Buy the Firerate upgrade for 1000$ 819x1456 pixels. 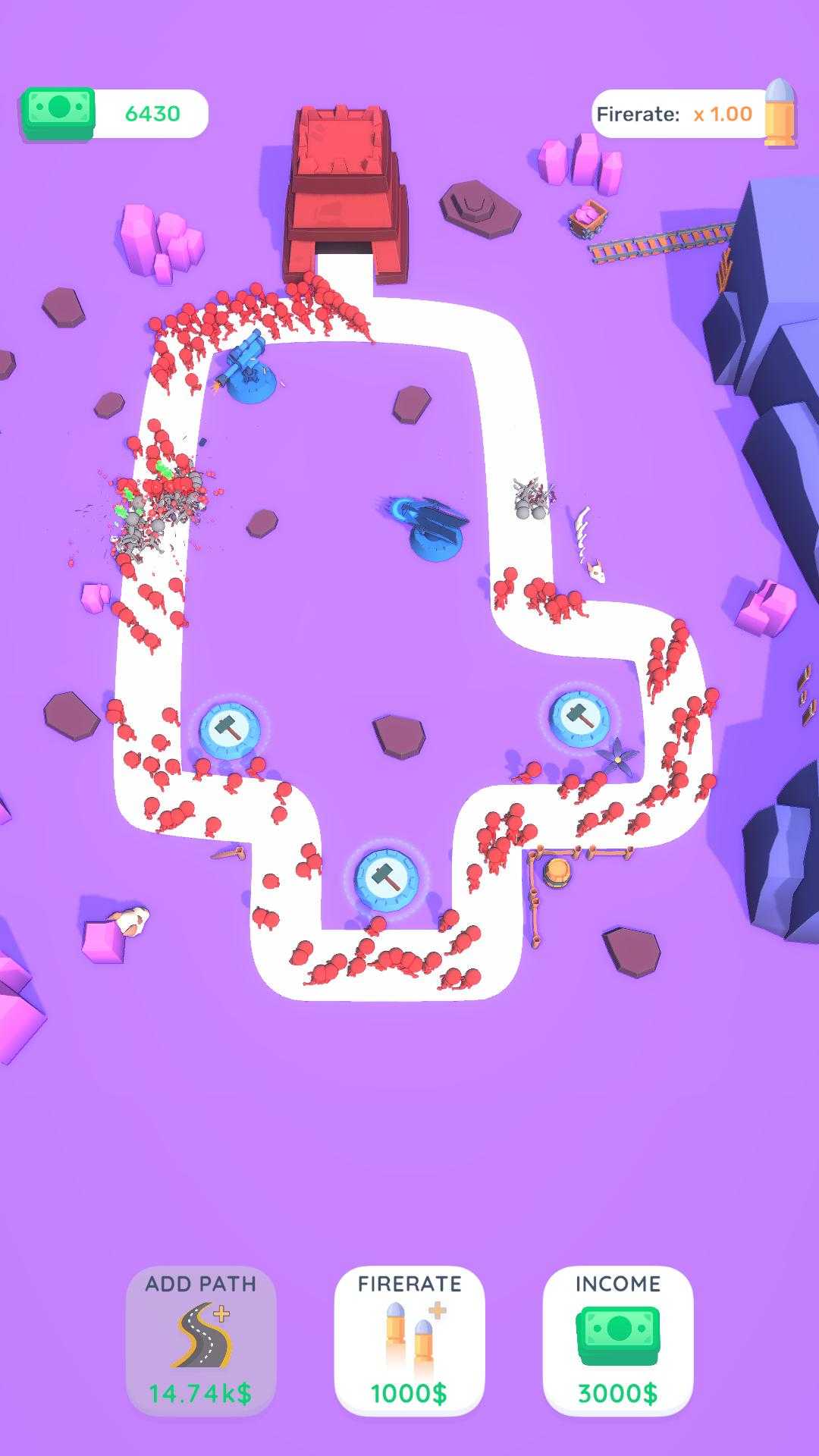coord(409,1341)
